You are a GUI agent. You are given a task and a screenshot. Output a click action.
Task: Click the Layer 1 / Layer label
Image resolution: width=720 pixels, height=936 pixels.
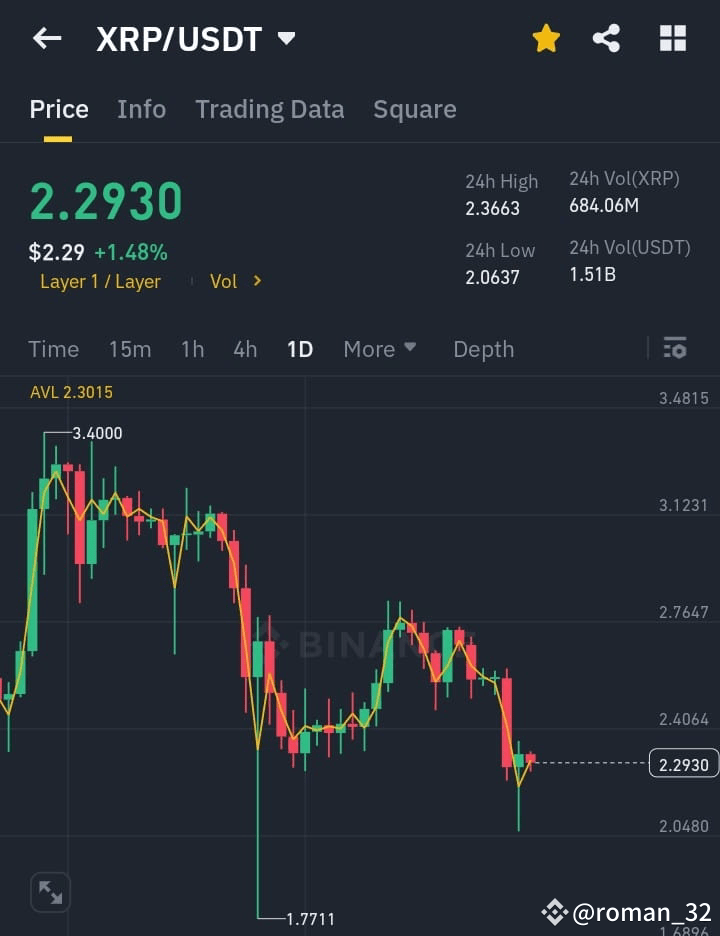click(x=100, y=281)
